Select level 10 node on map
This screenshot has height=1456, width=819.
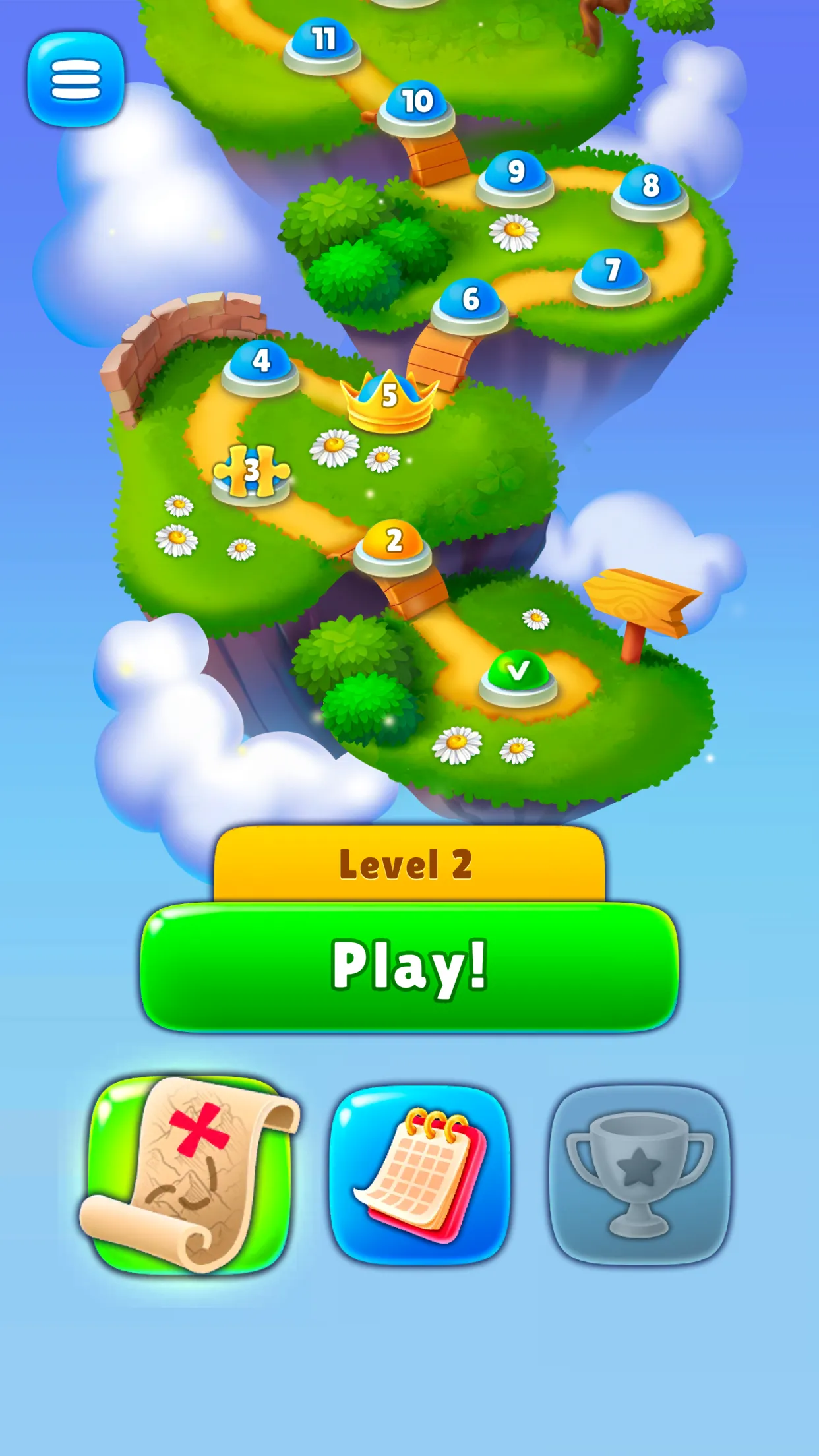pyautogui.click(x=416, y=106)
